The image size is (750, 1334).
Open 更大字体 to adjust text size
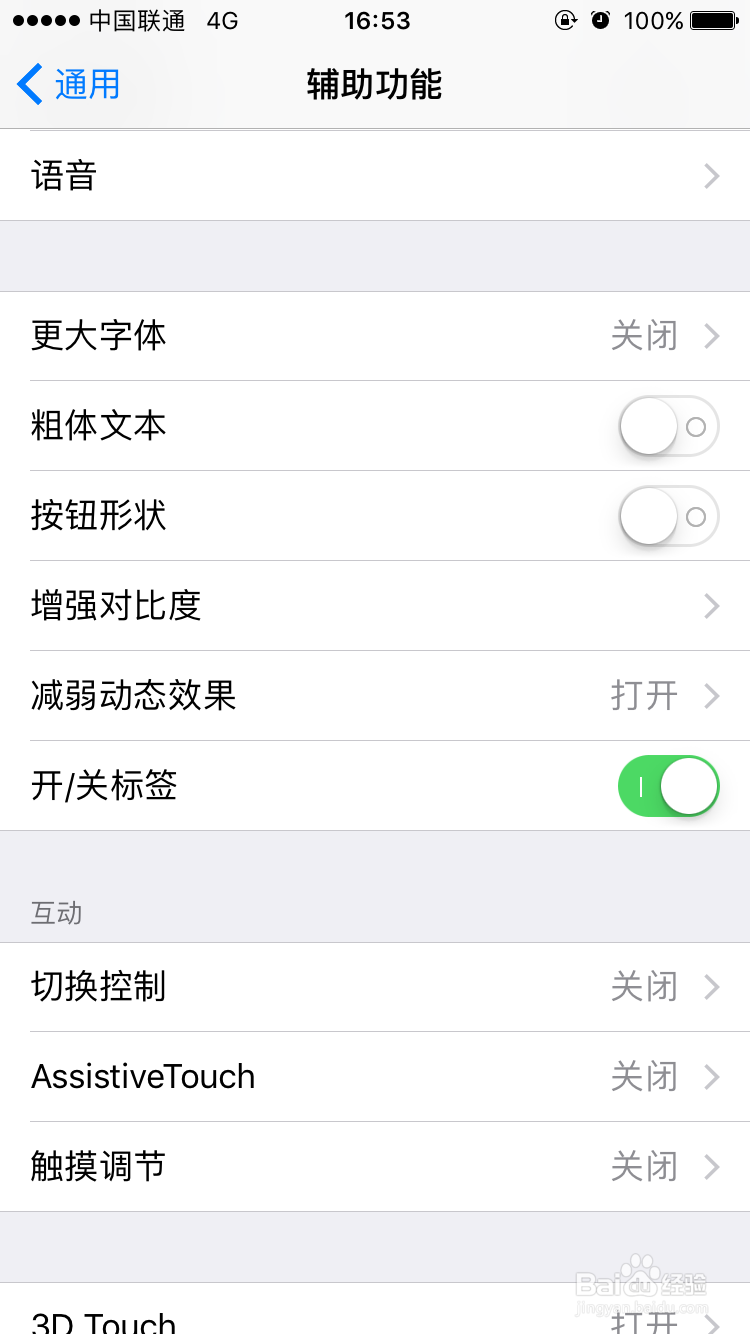coord(375,336)
